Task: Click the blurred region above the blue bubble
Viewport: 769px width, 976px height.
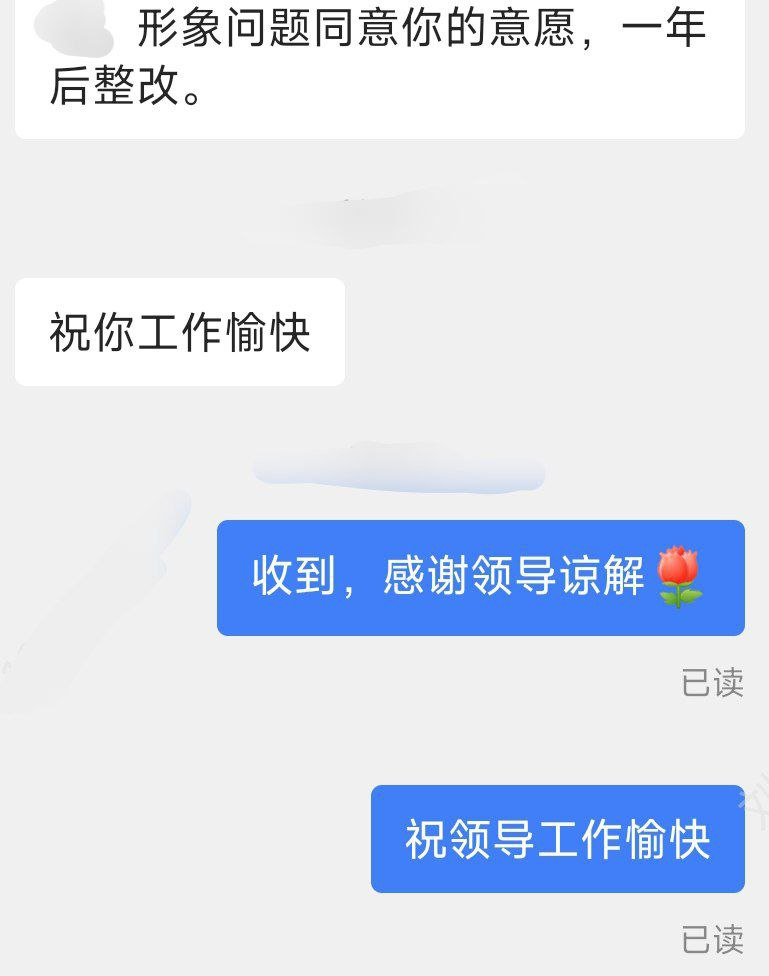Action: (400, 470)
